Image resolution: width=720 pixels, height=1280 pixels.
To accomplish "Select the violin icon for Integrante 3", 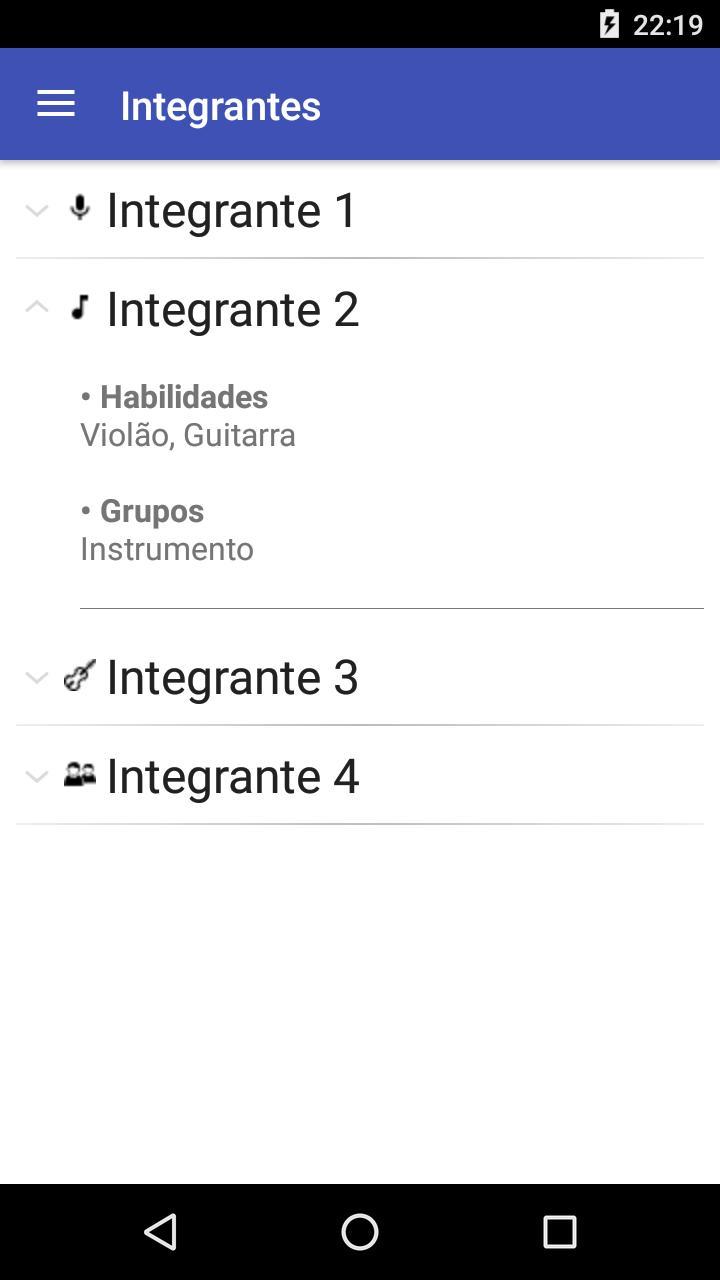I will click(80, 677).
